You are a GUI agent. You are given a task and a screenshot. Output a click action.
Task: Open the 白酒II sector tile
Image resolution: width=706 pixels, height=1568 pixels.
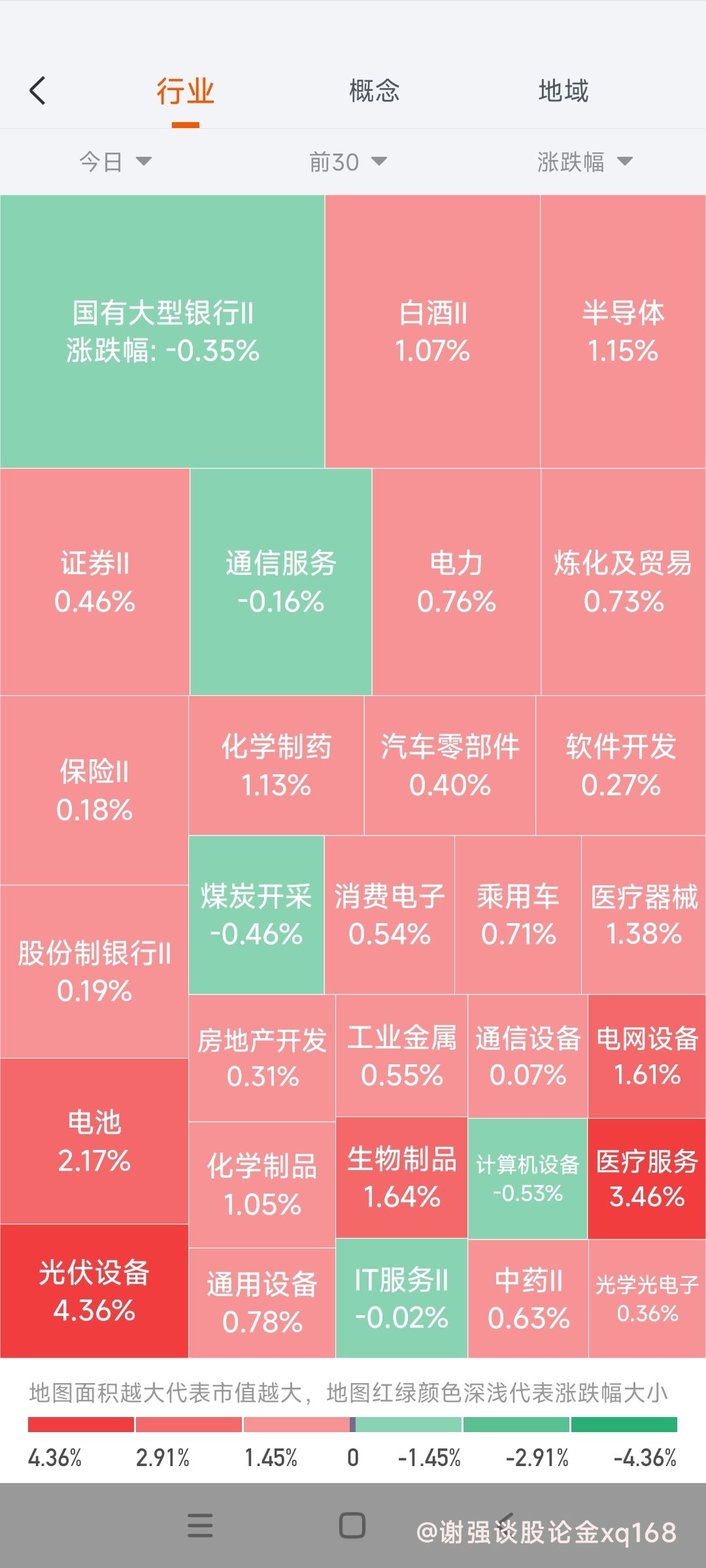pos(433,331)
